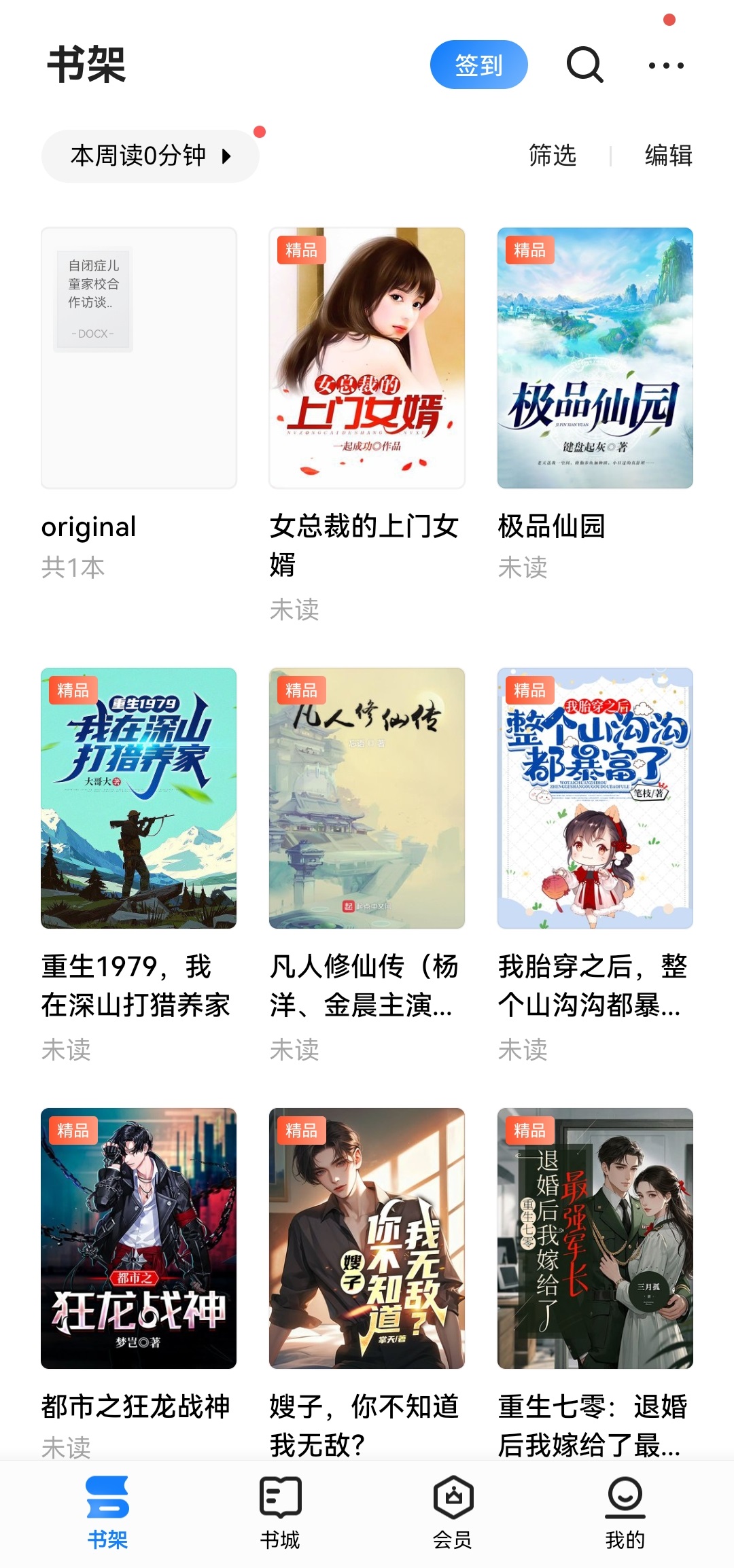Click the DOCX file icon in original folder

pos(93,299)
